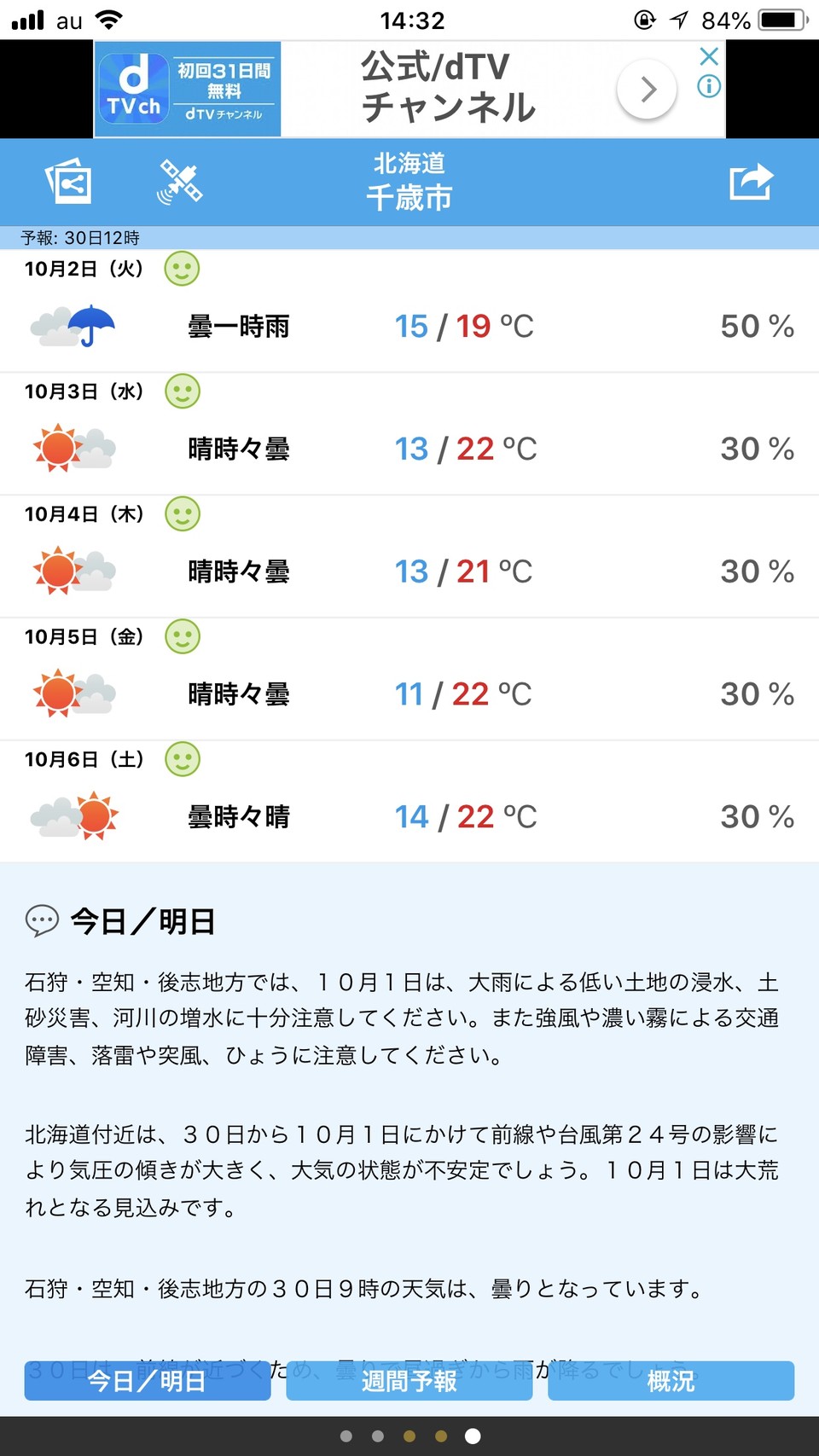819x1456 pixels.
Task: Share the Chitose forecast via arrow icon
Action: (751, 182)
